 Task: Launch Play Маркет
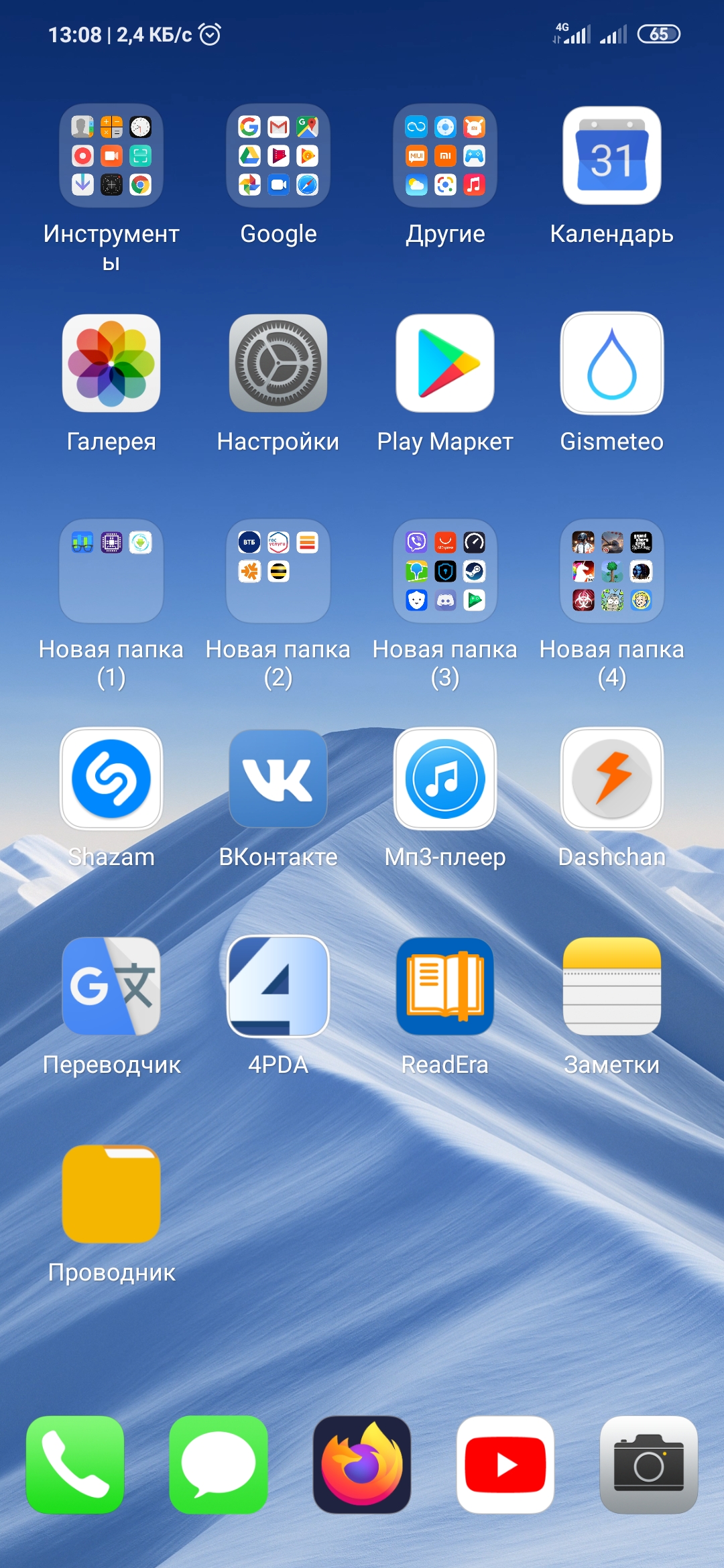(x=445, y=363)
